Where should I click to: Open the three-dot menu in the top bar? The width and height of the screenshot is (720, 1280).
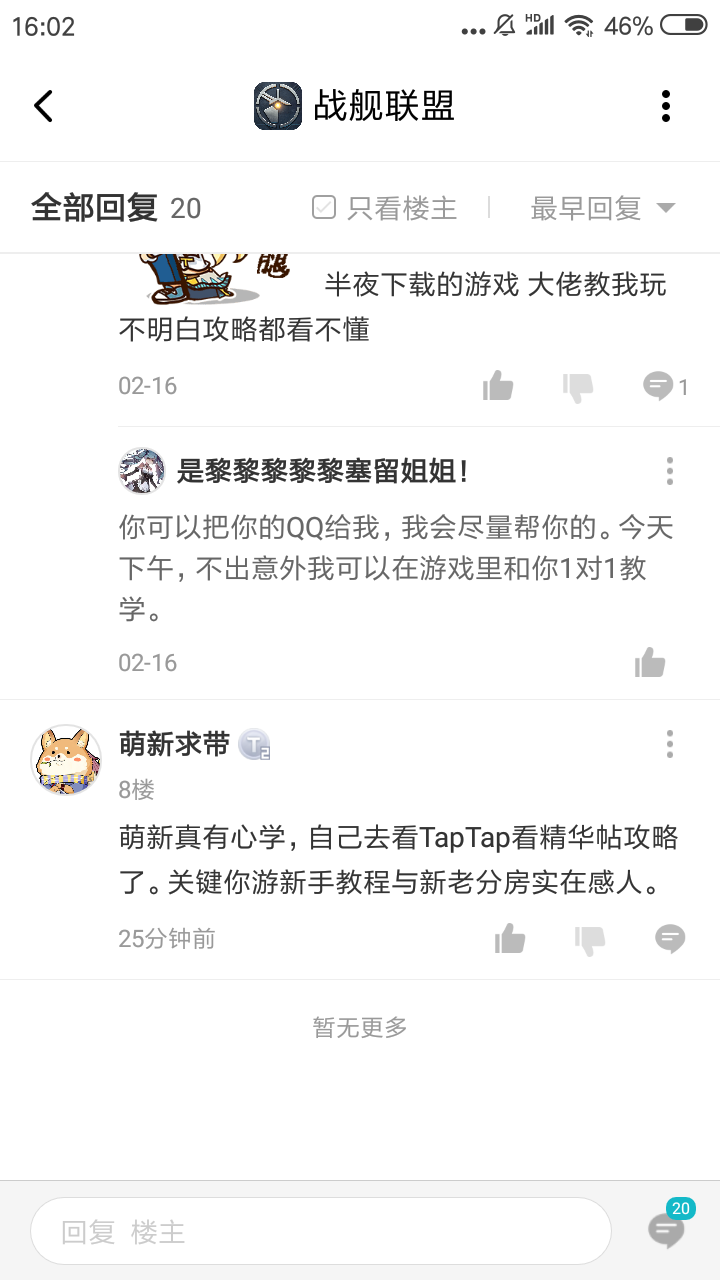(665, 106)
